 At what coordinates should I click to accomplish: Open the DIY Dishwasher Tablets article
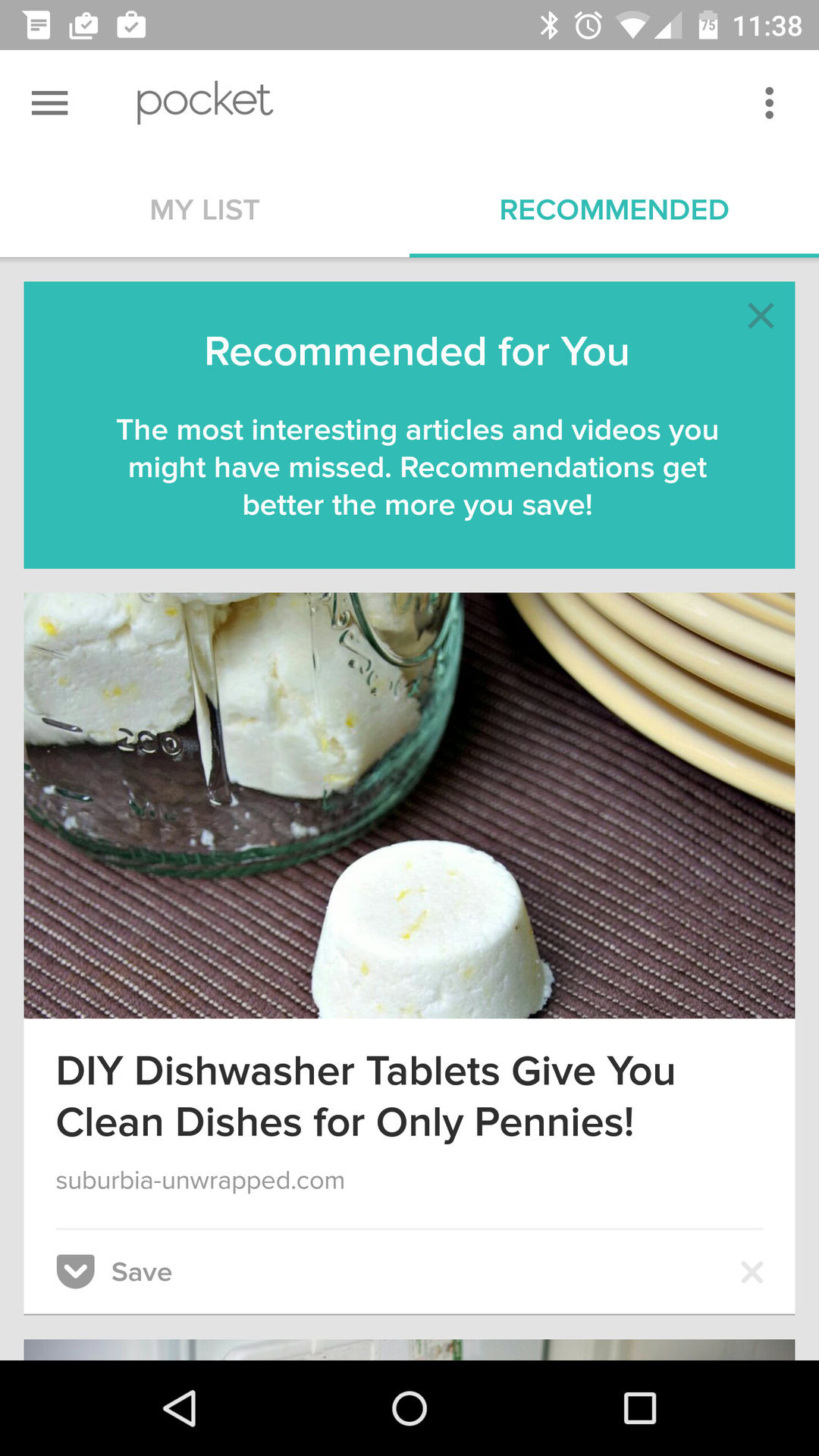click(x=366, y=1097)
